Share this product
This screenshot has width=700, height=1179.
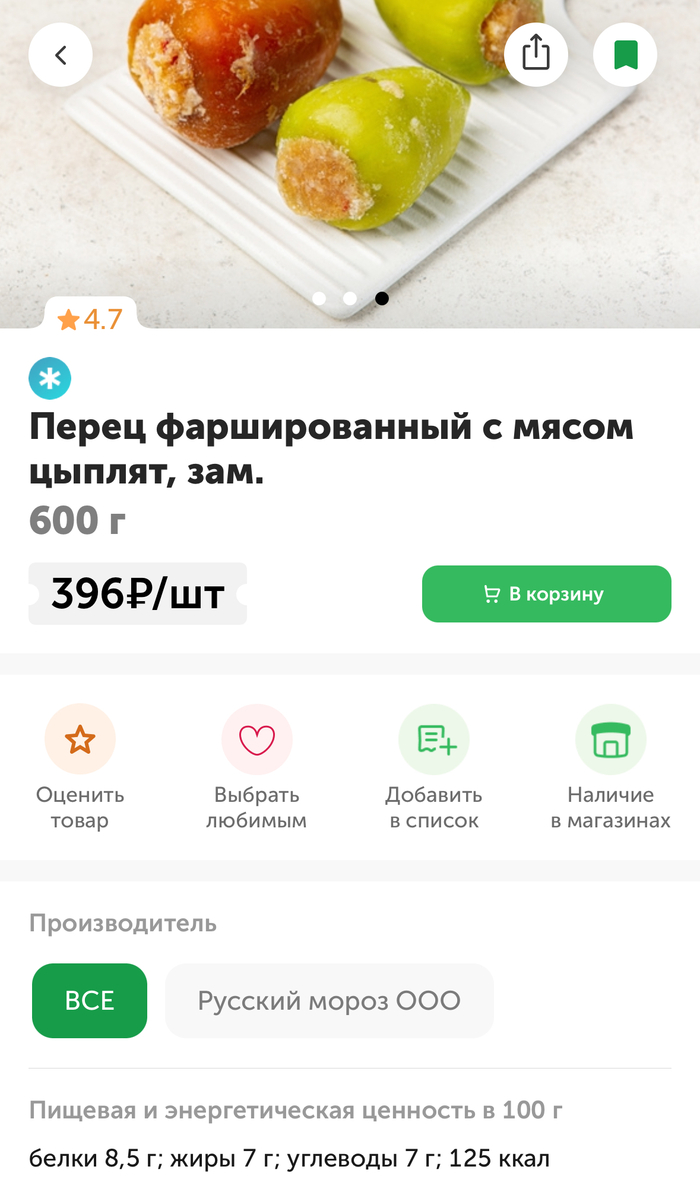tap(536, 53)
